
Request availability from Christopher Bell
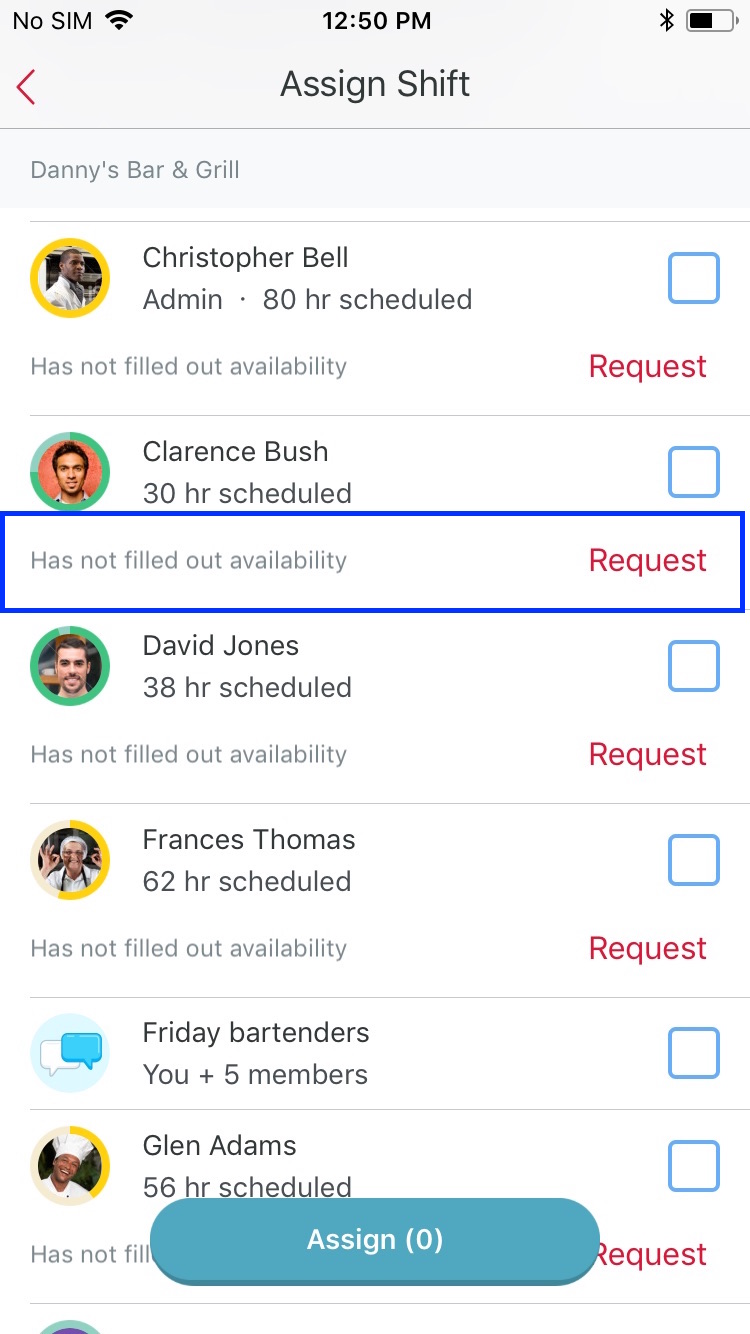pos(647,366)
